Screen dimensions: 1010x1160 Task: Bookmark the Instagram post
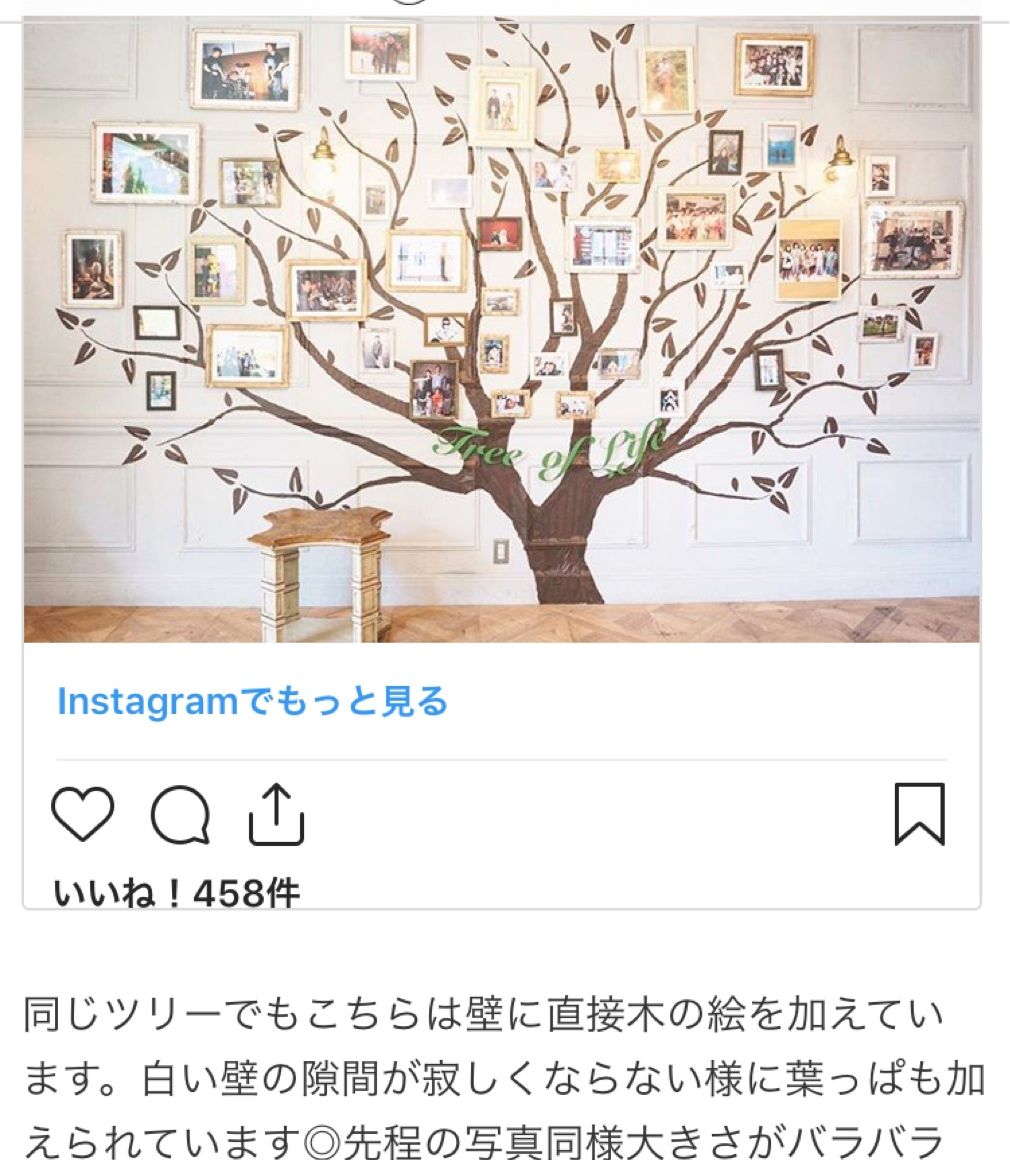(x=919, y=815)
